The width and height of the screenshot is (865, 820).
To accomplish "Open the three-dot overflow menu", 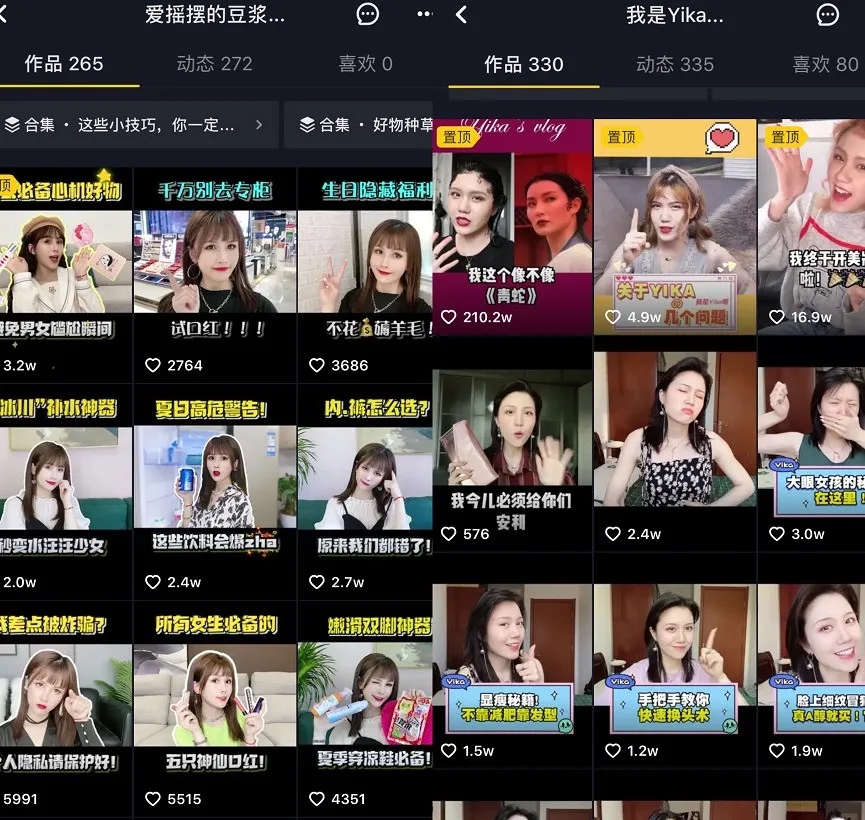I will tap(425, 14).
